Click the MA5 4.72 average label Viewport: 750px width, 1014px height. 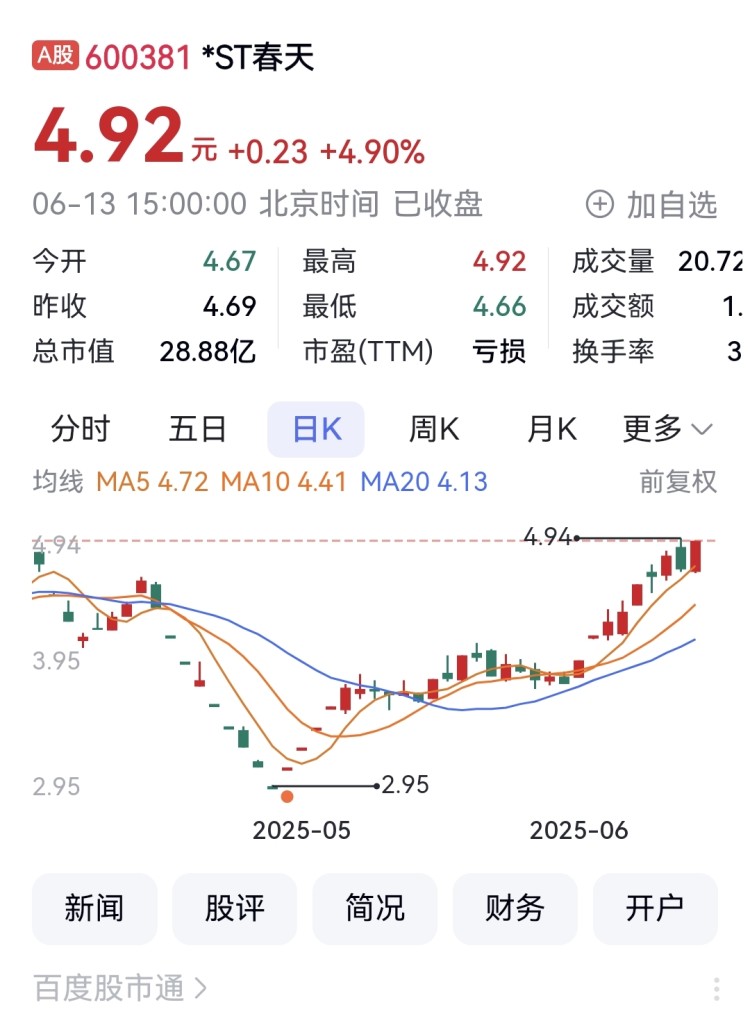click(x=151, y=481)
